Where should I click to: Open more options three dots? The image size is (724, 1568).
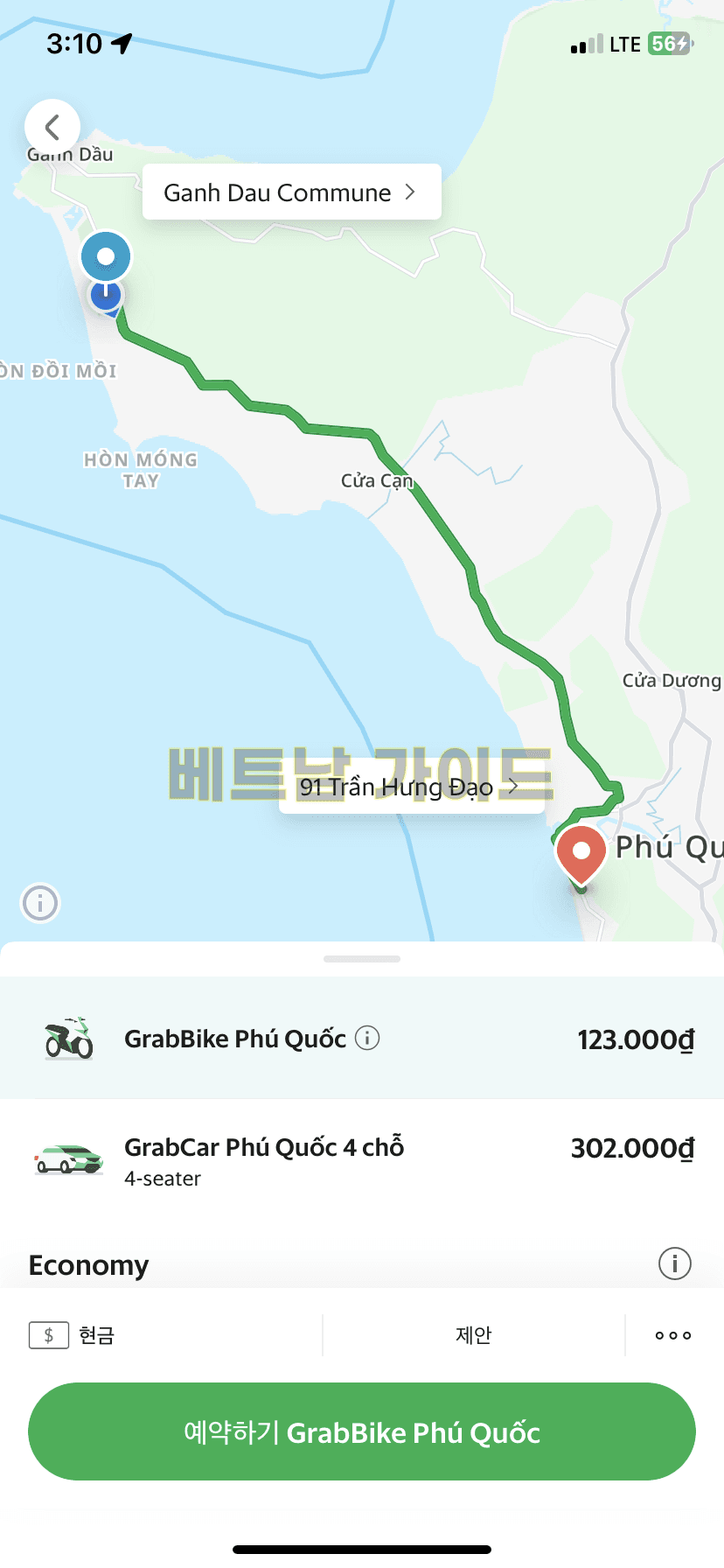673,1335
